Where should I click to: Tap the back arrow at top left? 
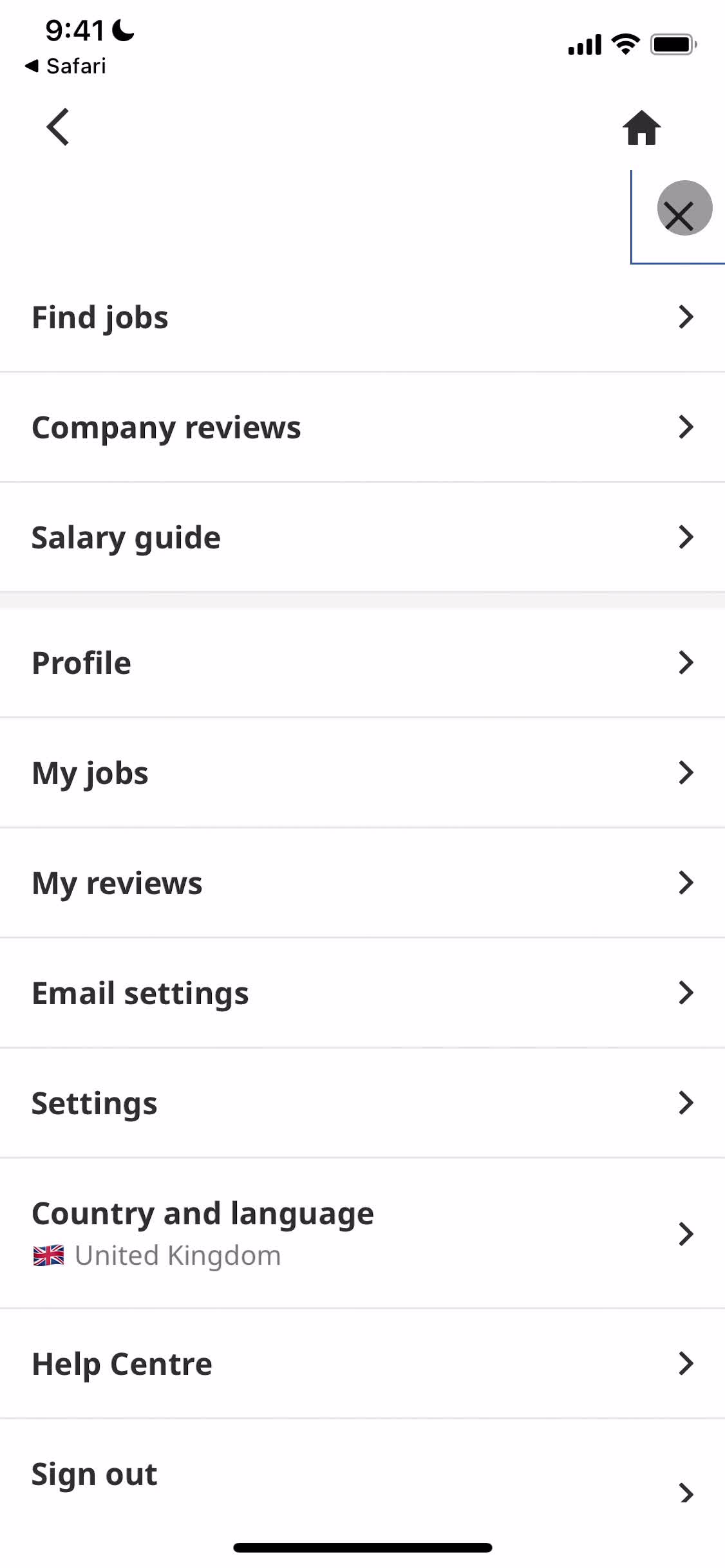pyautogui.click(x=57, y=127)
